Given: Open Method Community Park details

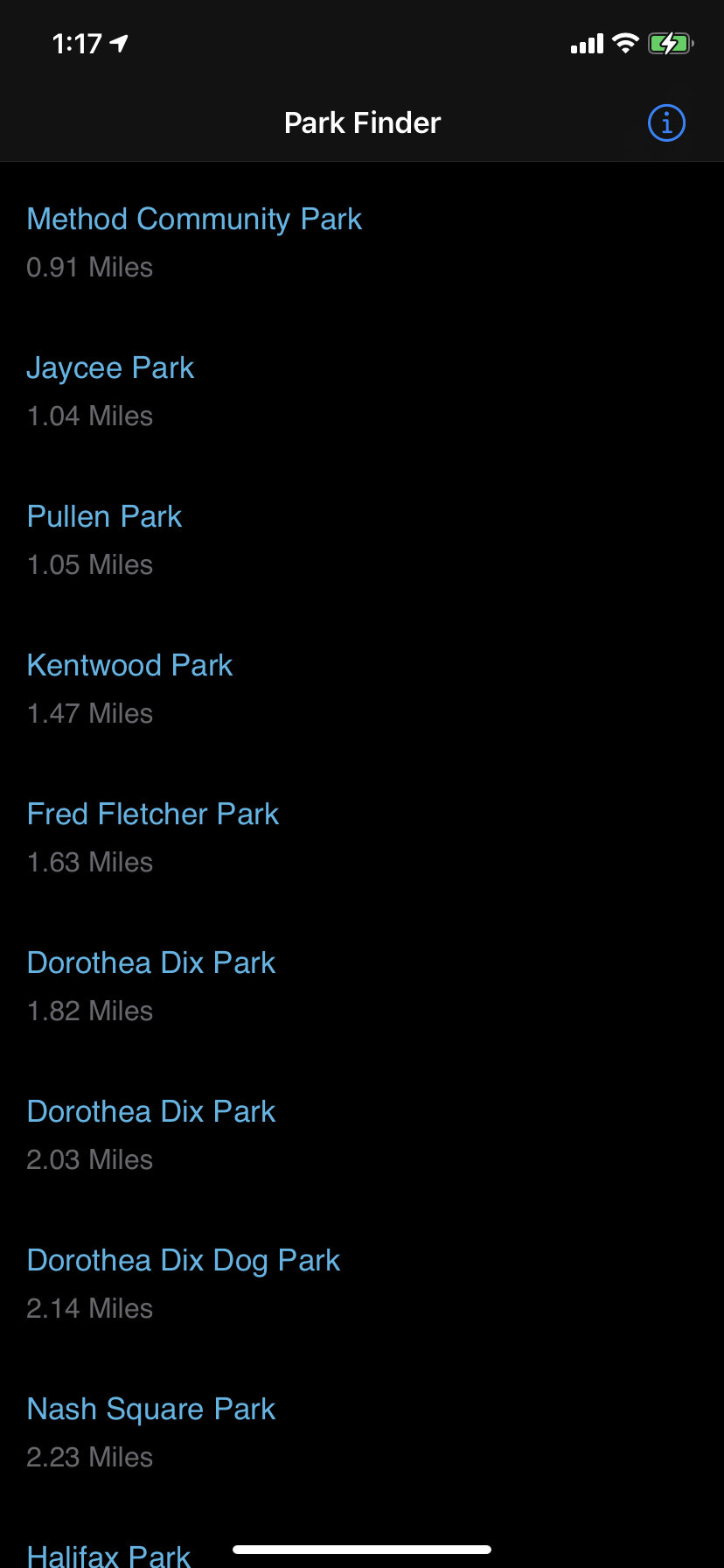Looking at the screenshot, I should coord(194,219).
